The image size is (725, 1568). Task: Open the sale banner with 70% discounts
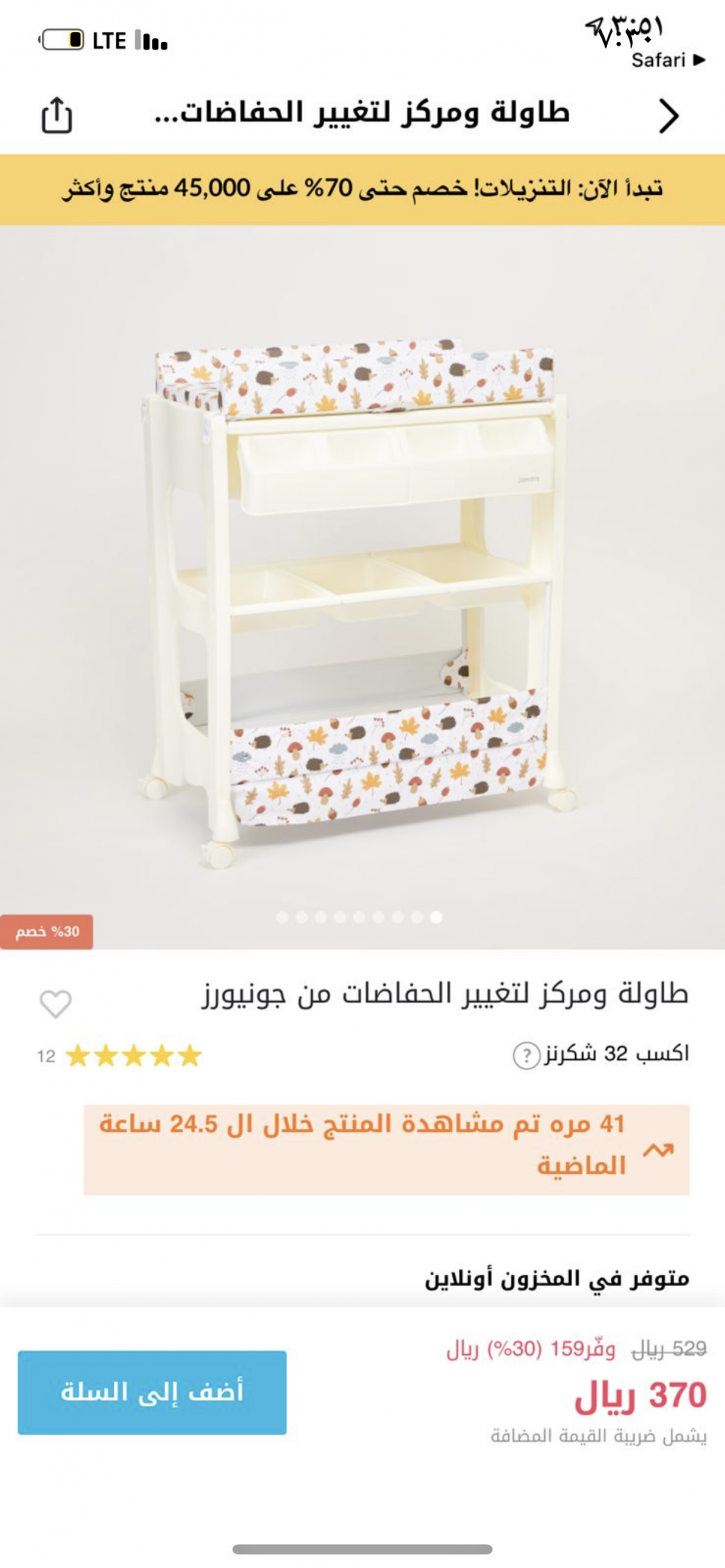click(362, 189)
